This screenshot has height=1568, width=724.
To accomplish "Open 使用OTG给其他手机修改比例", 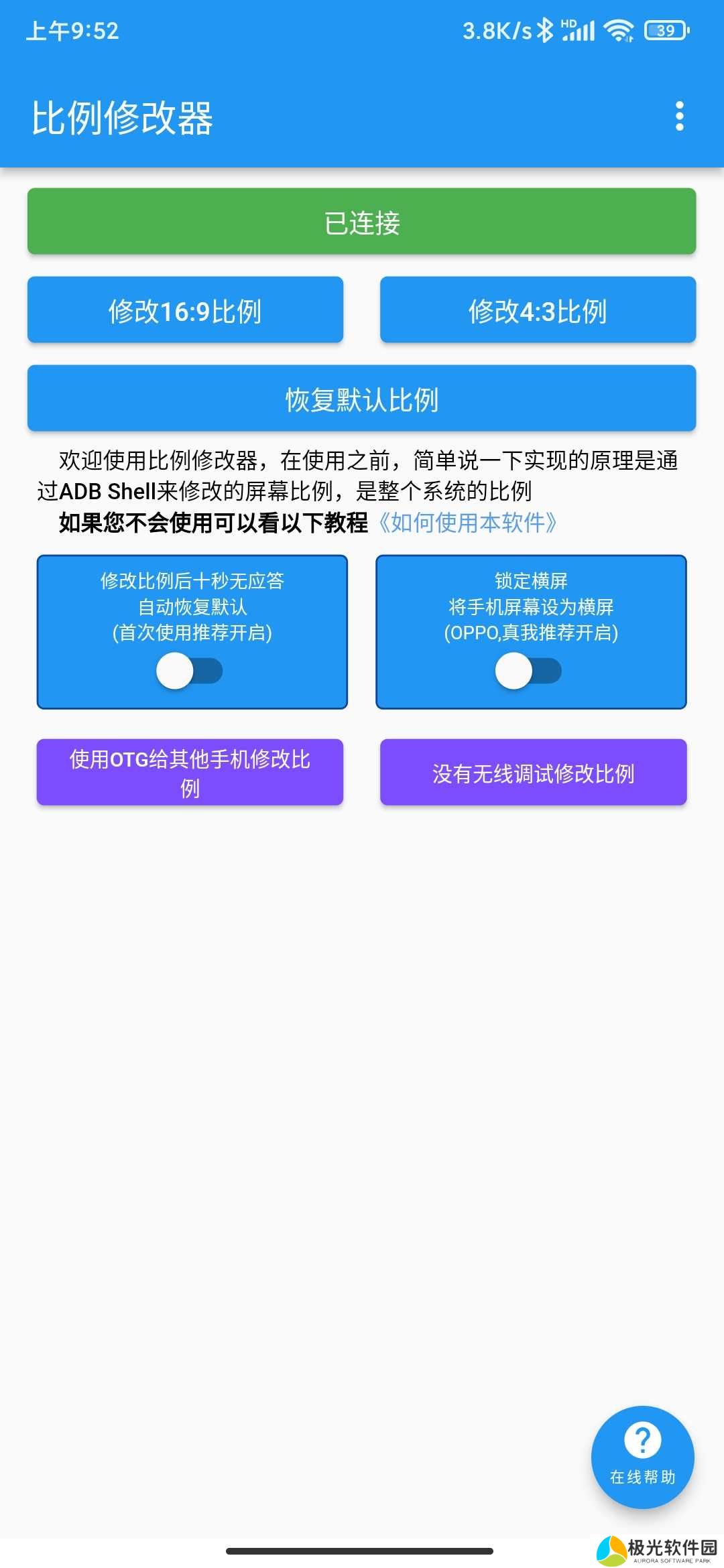I will 190,773.
